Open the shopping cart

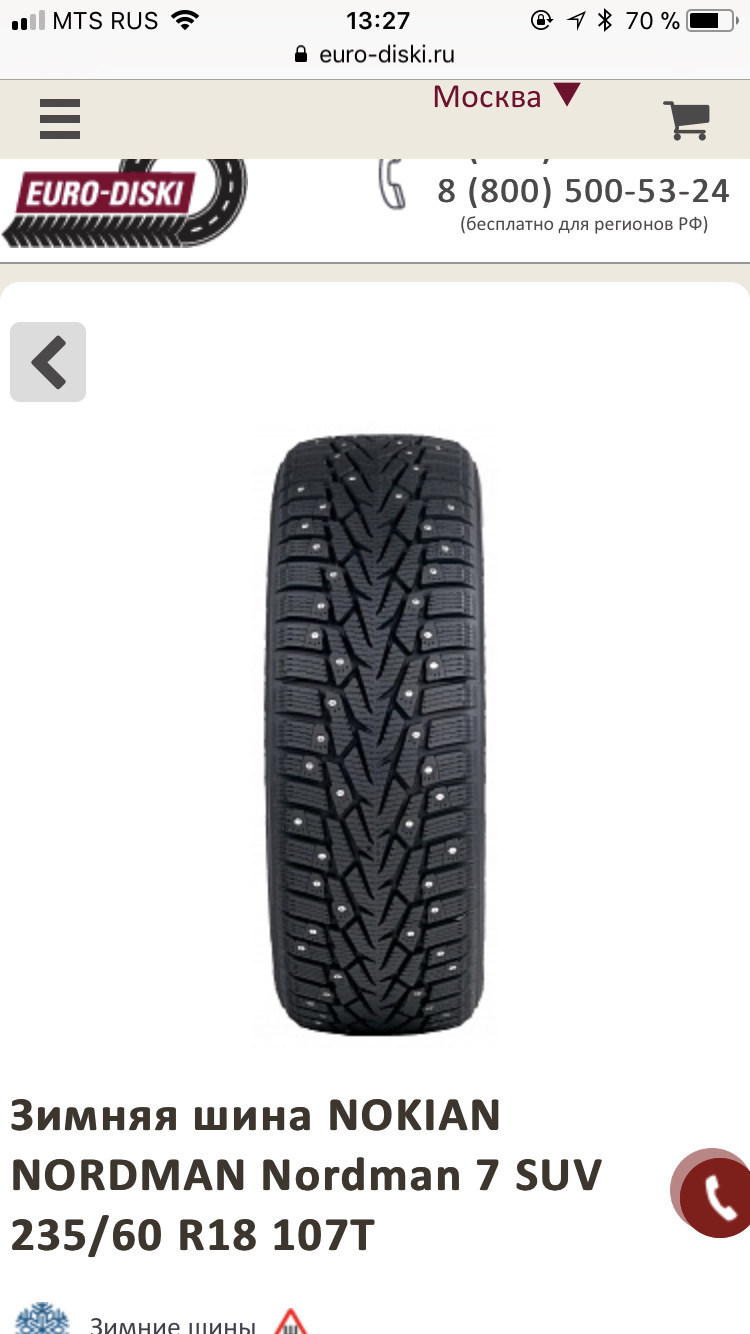686,121
